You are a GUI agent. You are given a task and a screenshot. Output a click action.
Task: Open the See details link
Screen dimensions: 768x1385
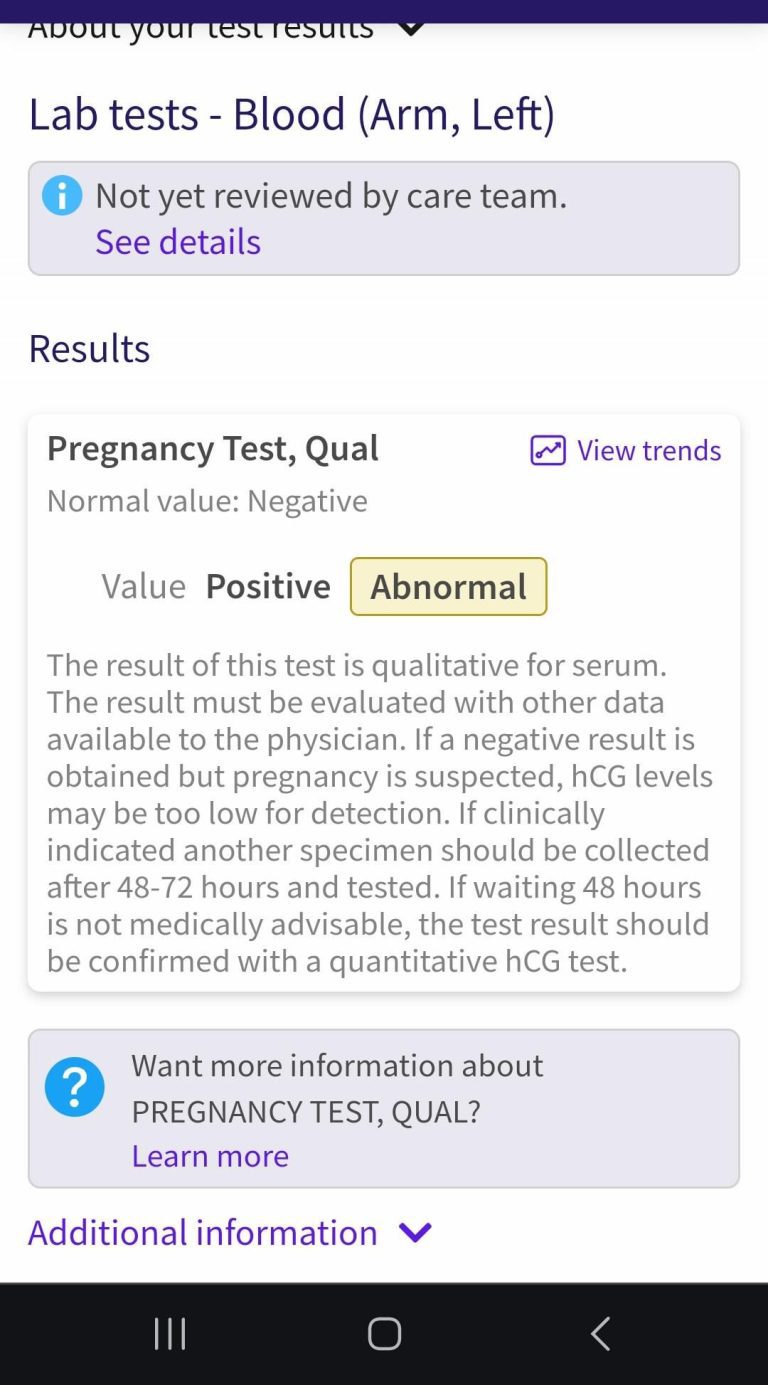tap(177, 241)
